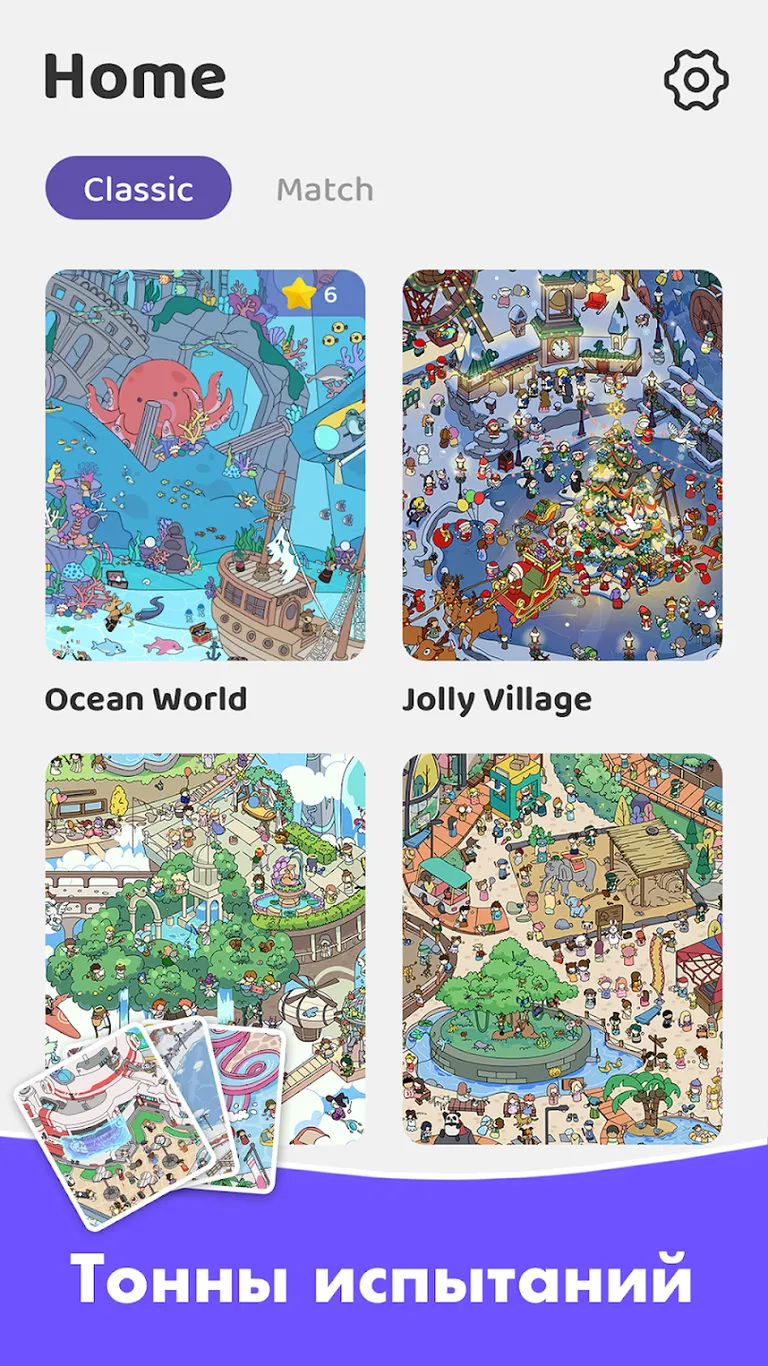Screen dimensions: 768x1366
Task: Switch to the Match tab
Action: 325,189
